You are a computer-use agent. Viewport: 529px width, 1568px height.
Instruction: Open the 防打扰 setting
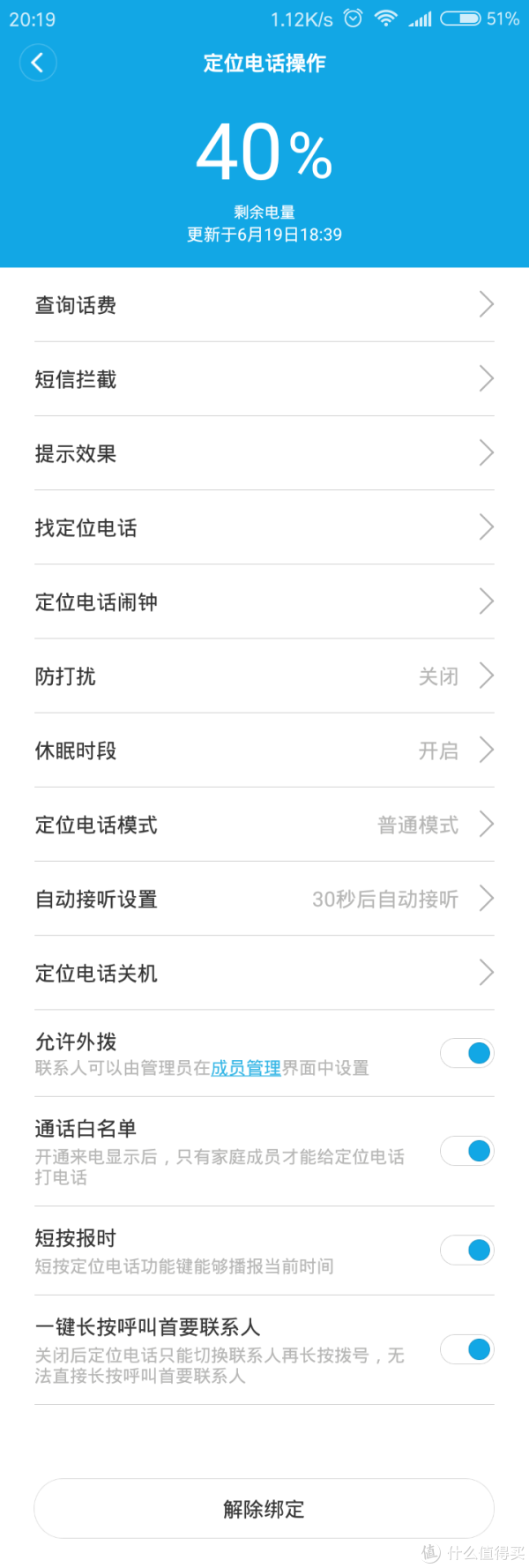coord(264,676)
